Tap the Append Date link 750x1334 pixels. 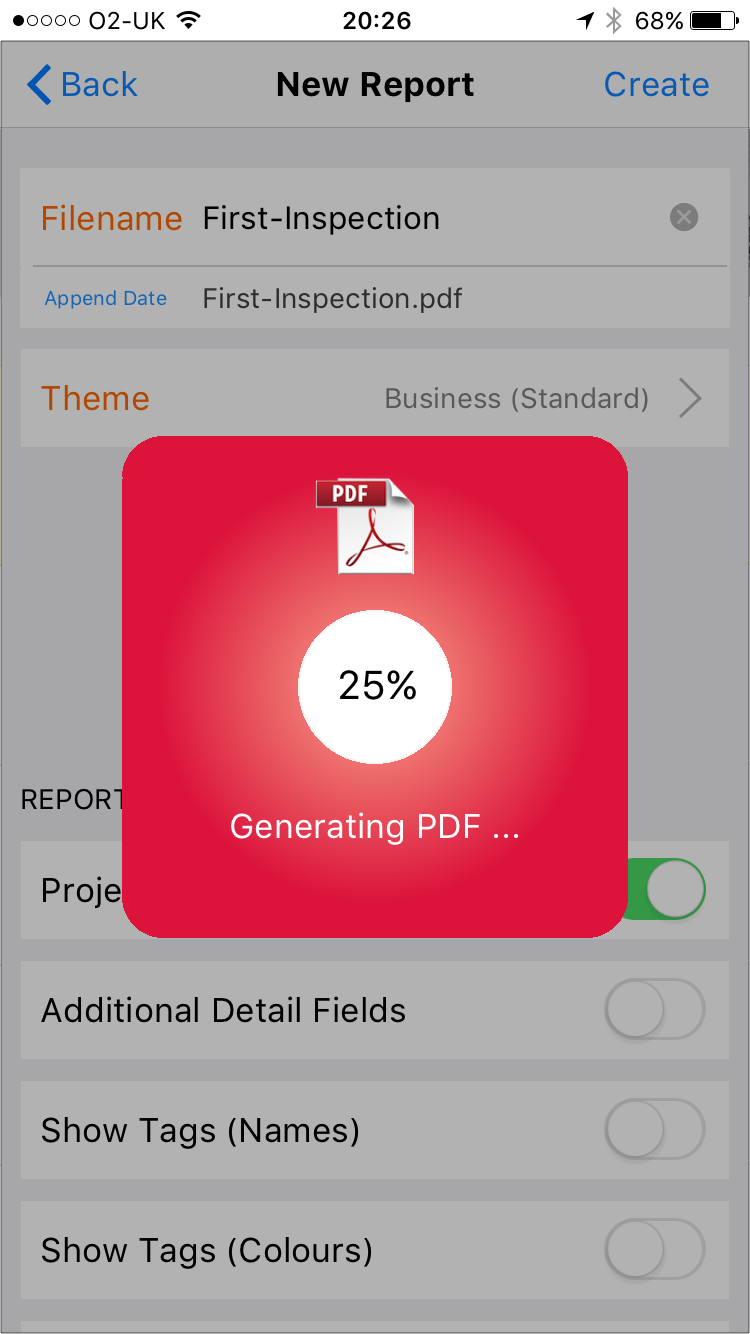click(x=106, y=298)
